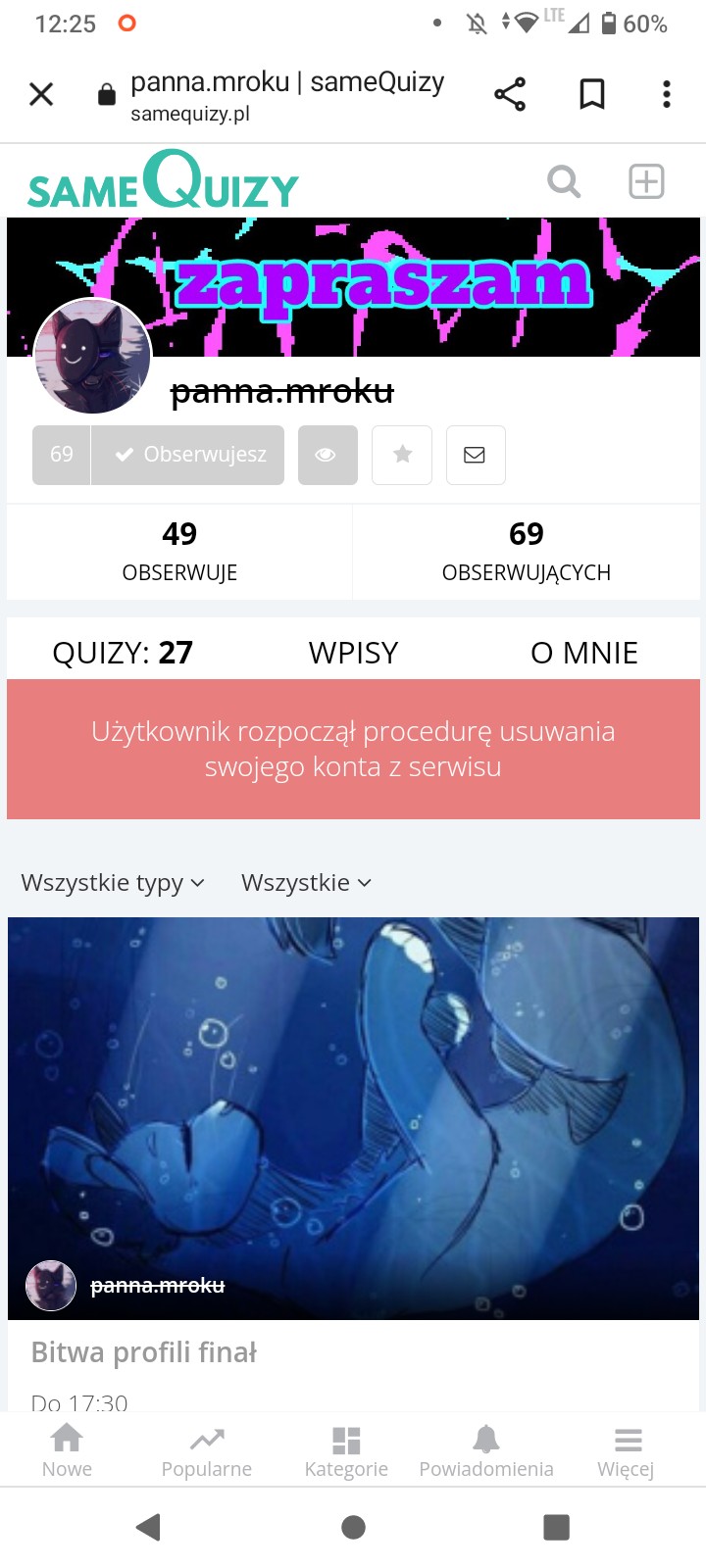Open Powiadomienia notifications

tap(486, 1450)
